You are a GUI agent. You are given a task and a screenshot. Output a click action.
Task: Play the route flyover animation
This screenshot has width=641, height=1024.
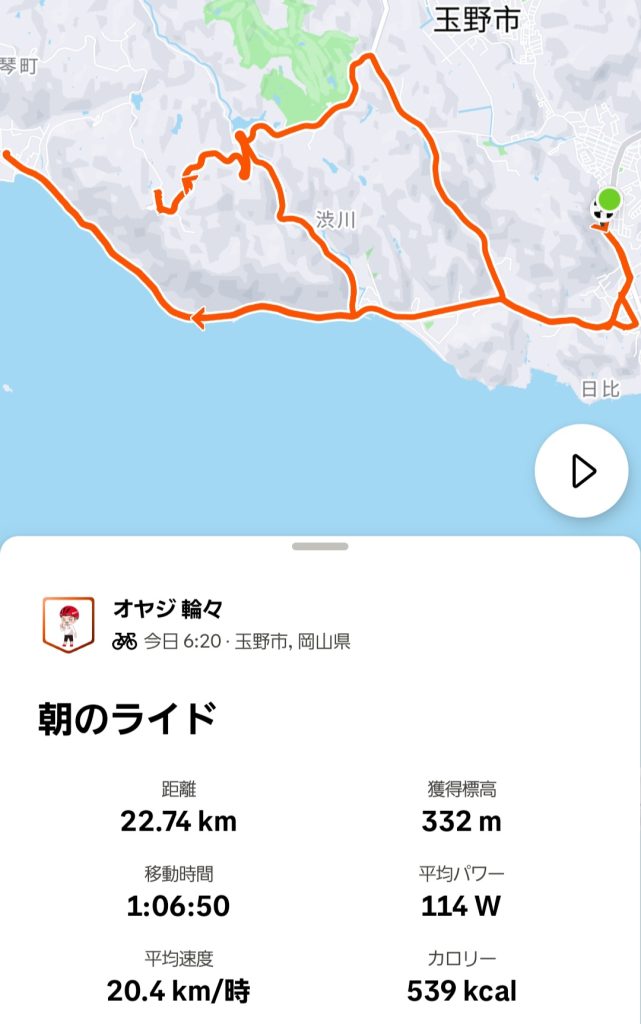click(x=582, y=471)
